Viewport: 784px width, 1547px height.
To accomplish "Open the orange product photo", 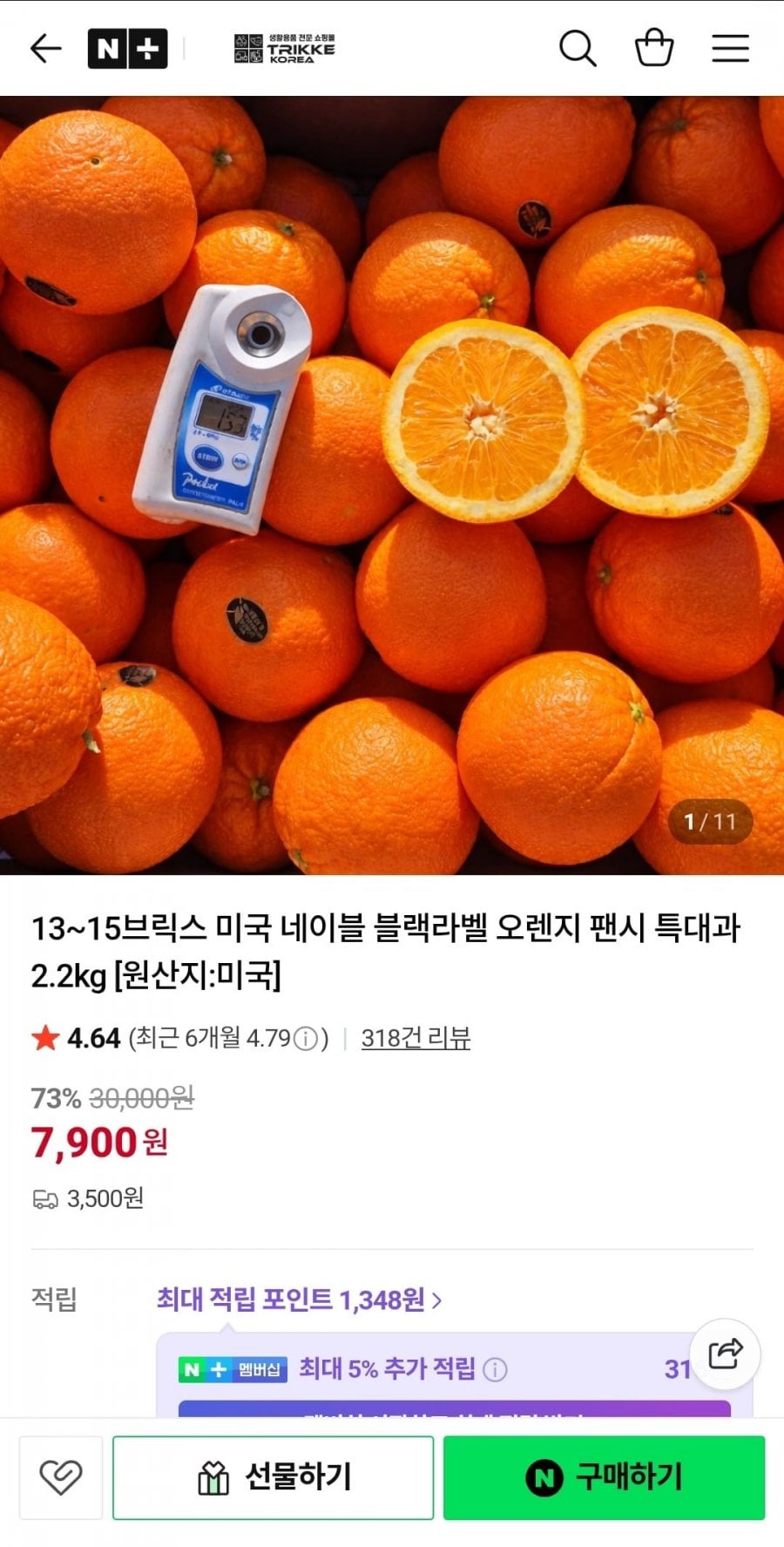I will pyautogui.click(x=392, y=485).
